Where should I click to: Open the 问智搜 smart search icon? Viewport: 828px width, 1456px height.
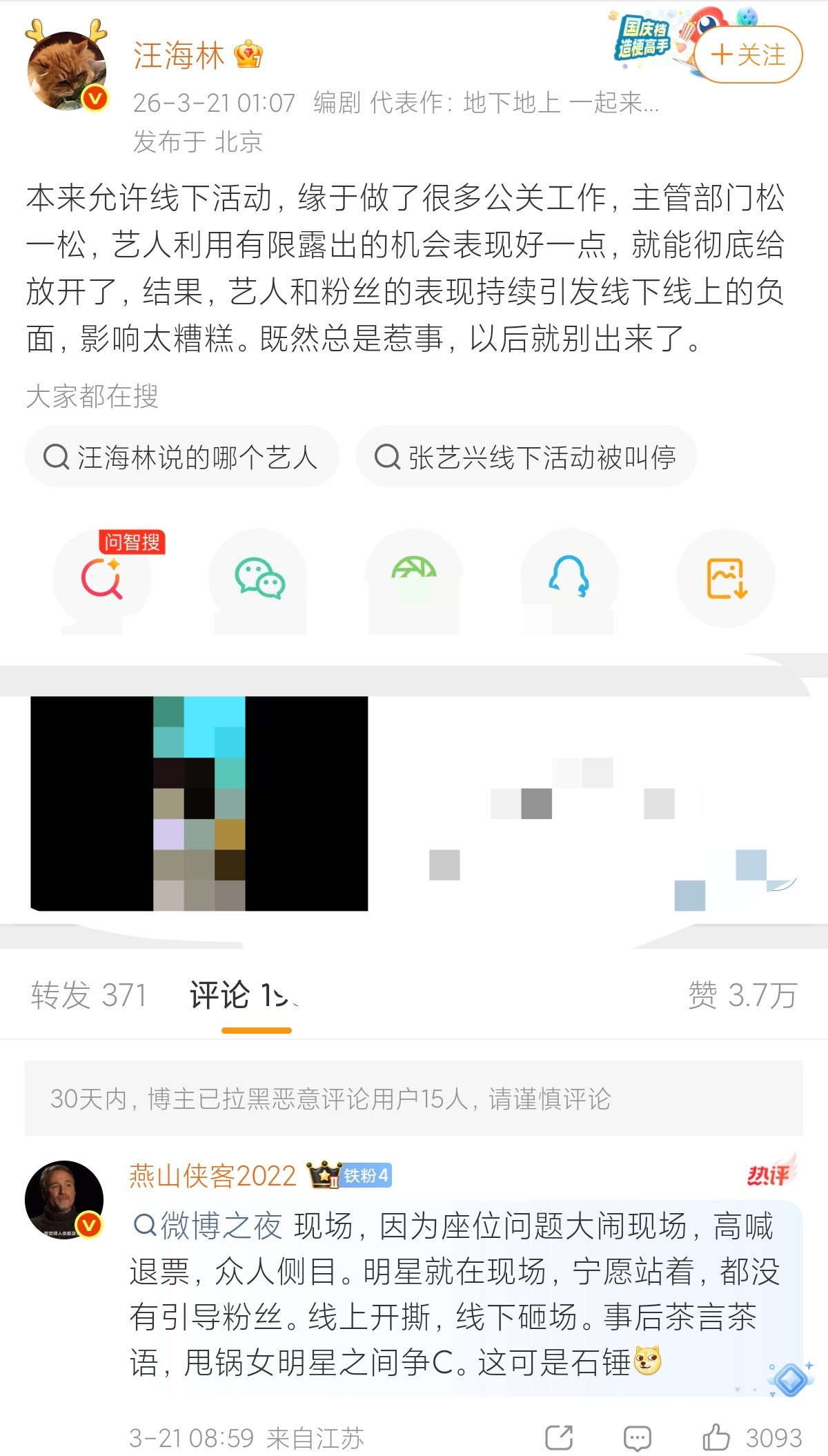[102, 580]
